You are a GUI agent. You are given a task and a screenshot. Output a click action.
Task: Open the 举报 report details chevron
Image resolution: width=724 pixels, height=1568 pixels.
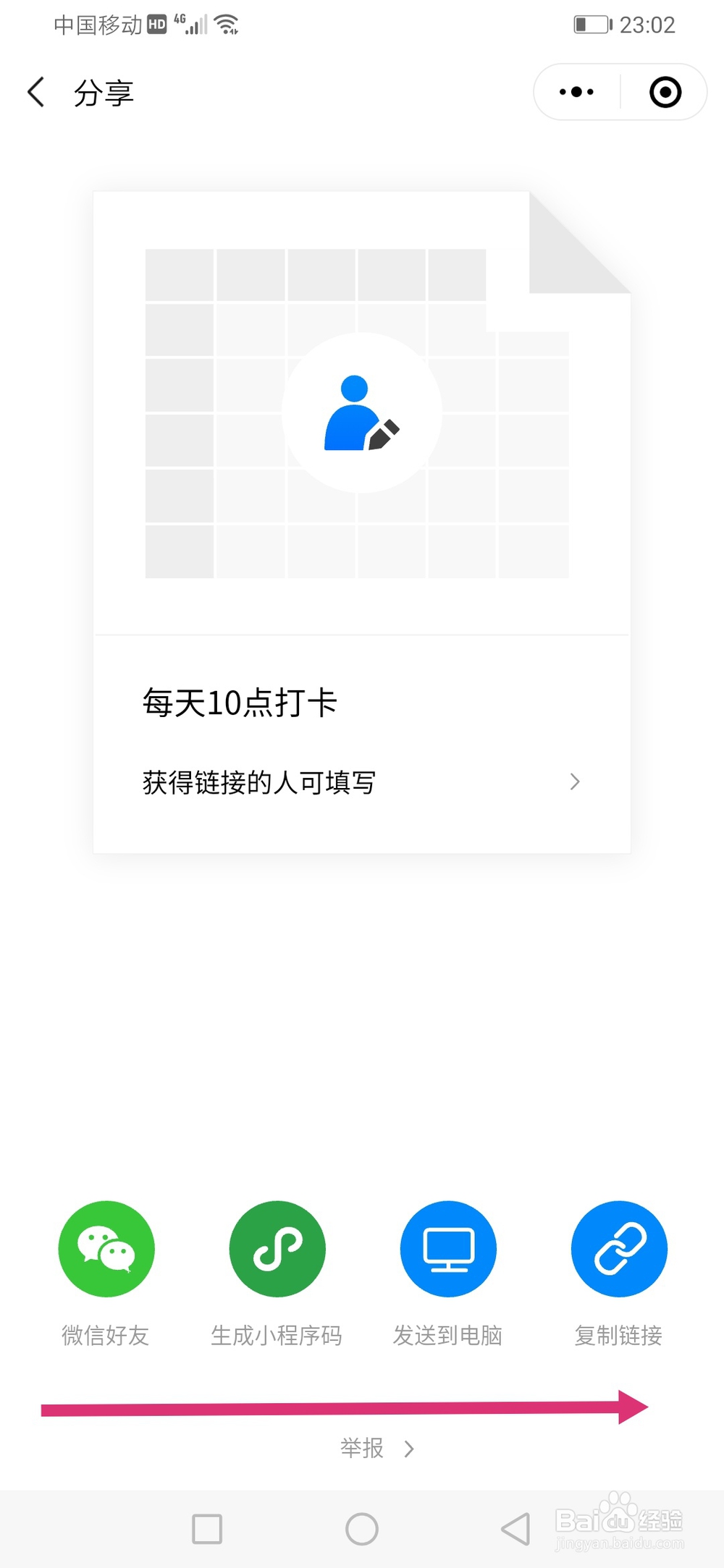(409, 1449)
